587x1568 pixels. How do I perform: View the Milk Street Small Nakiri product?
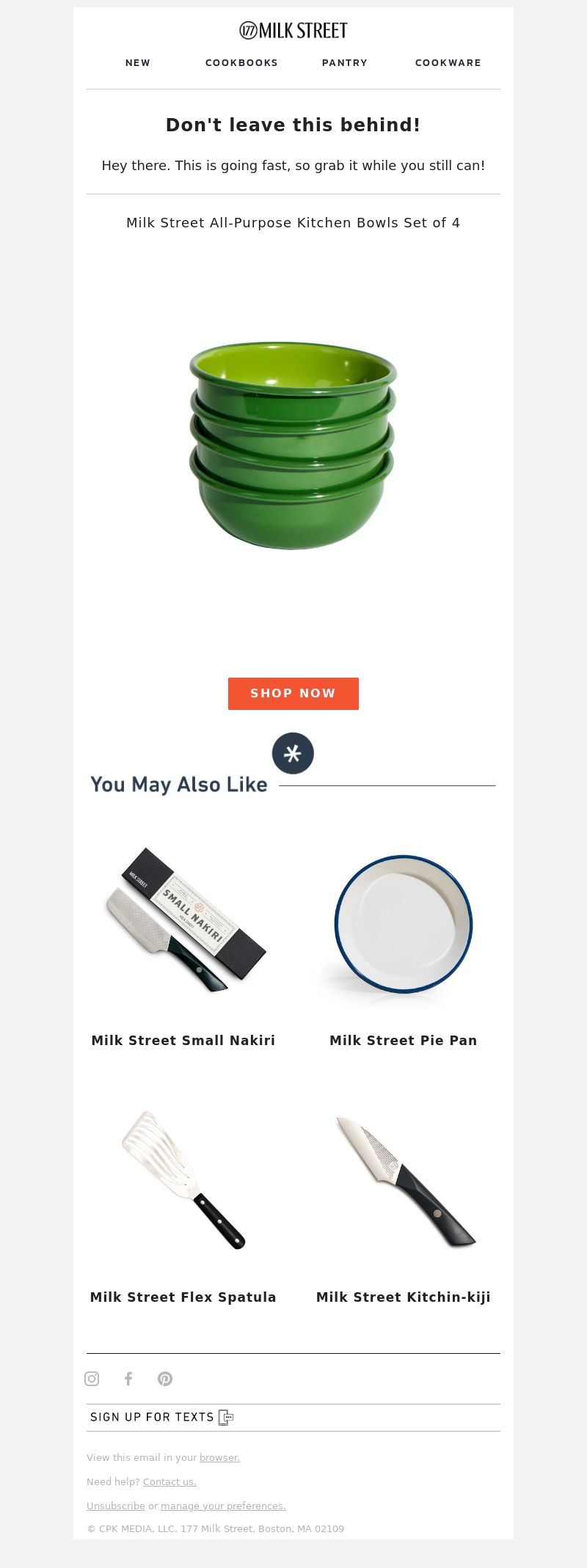pyautogui.click(x=183, y=1040)
